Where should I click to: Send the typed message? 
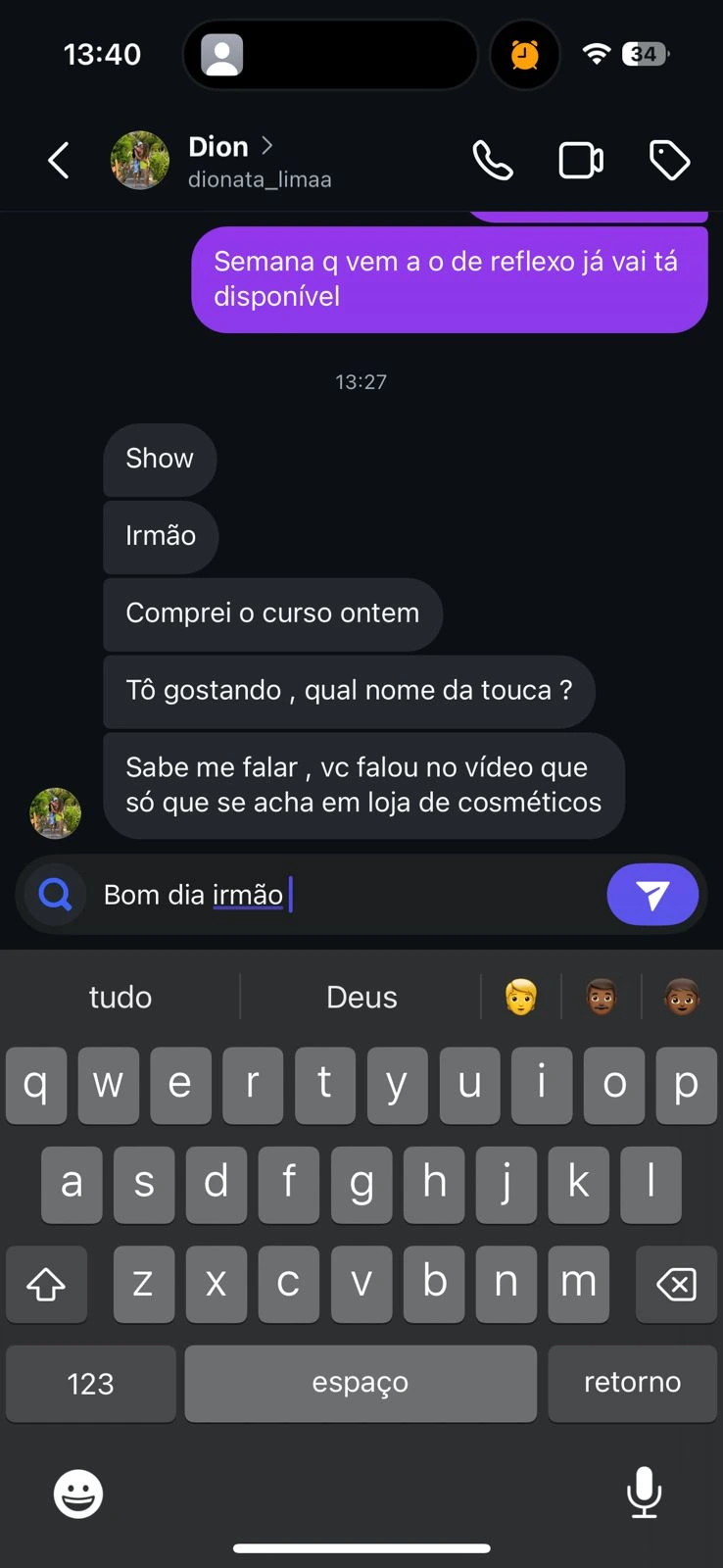[652, 894]
